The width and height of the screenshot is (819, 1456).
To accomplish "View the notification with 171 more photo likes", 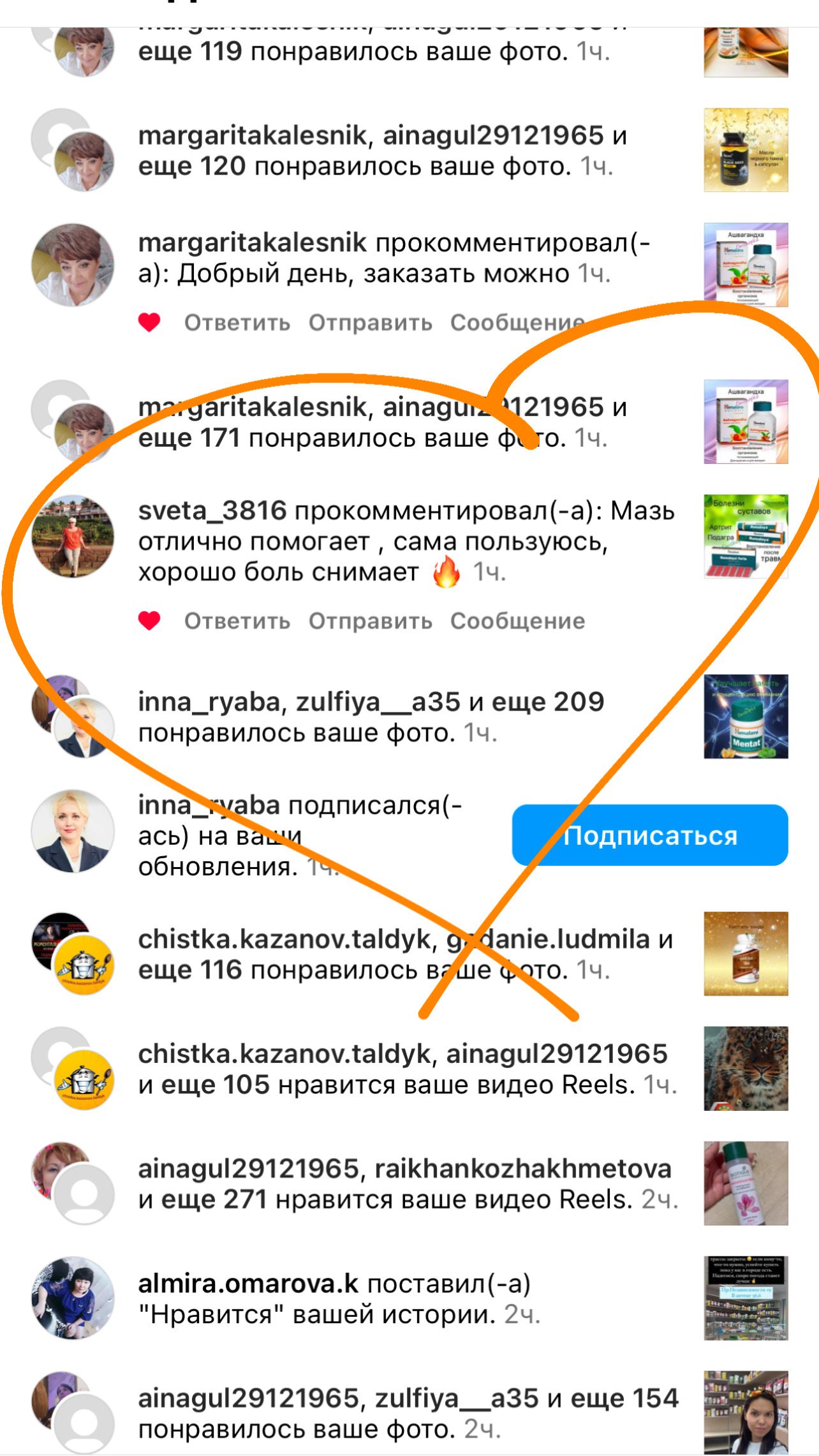I will pyautogui.click(x=383, y=422).
